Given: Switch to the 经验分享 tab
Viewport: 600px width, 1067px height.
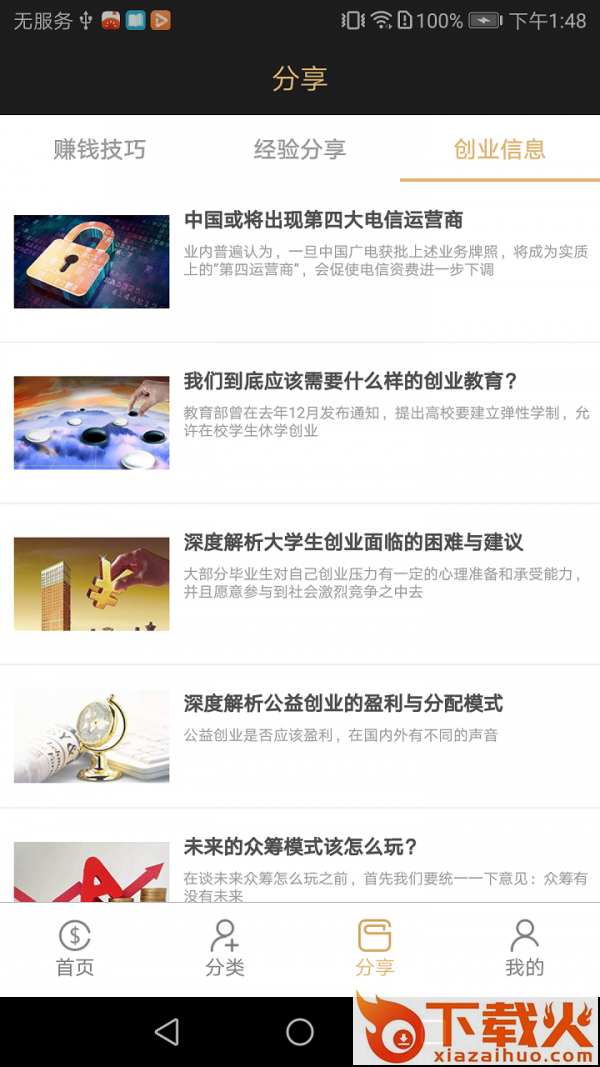Looking at the screenshot, I should 300,150.
